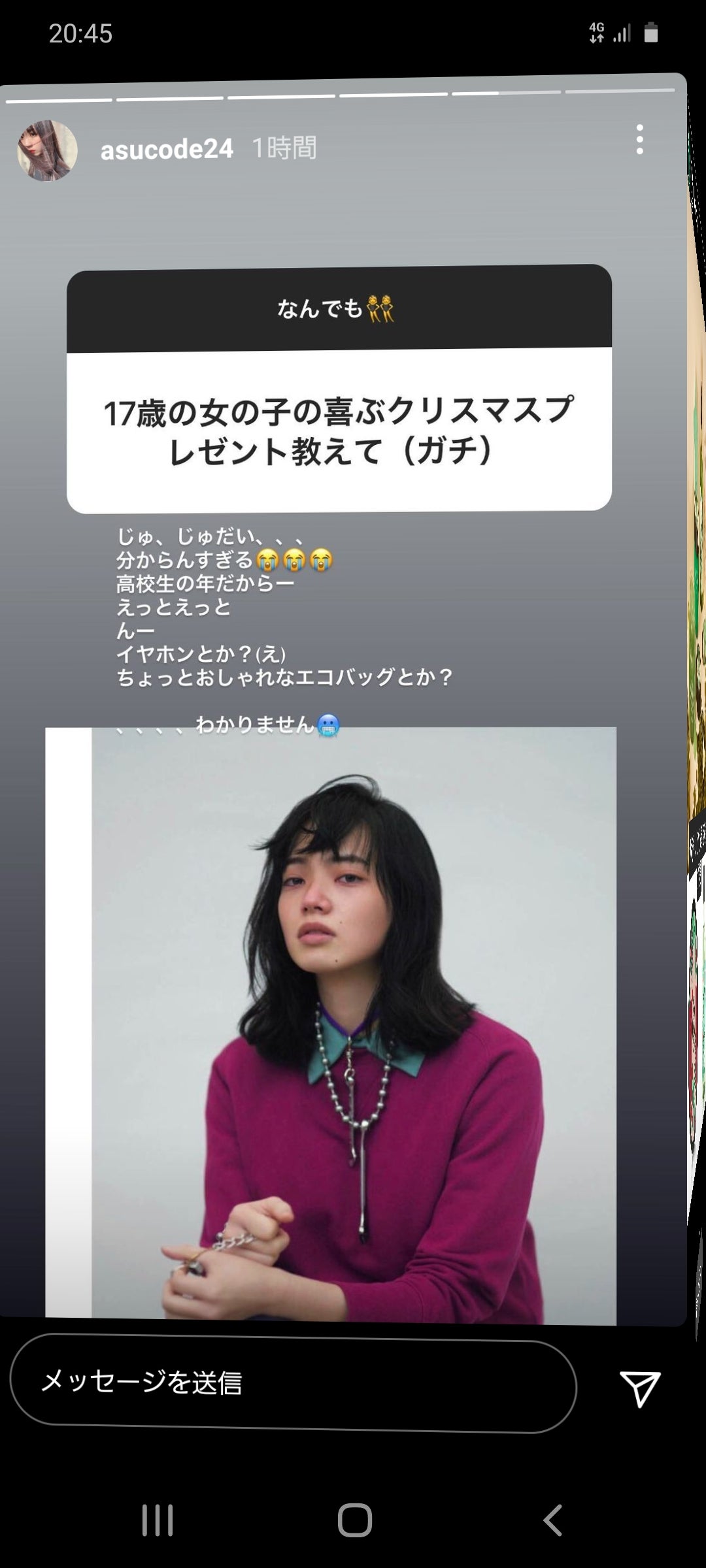Open the story overflow menu
This screenshot has height=1568, width=706.
[x=639, y=139]
